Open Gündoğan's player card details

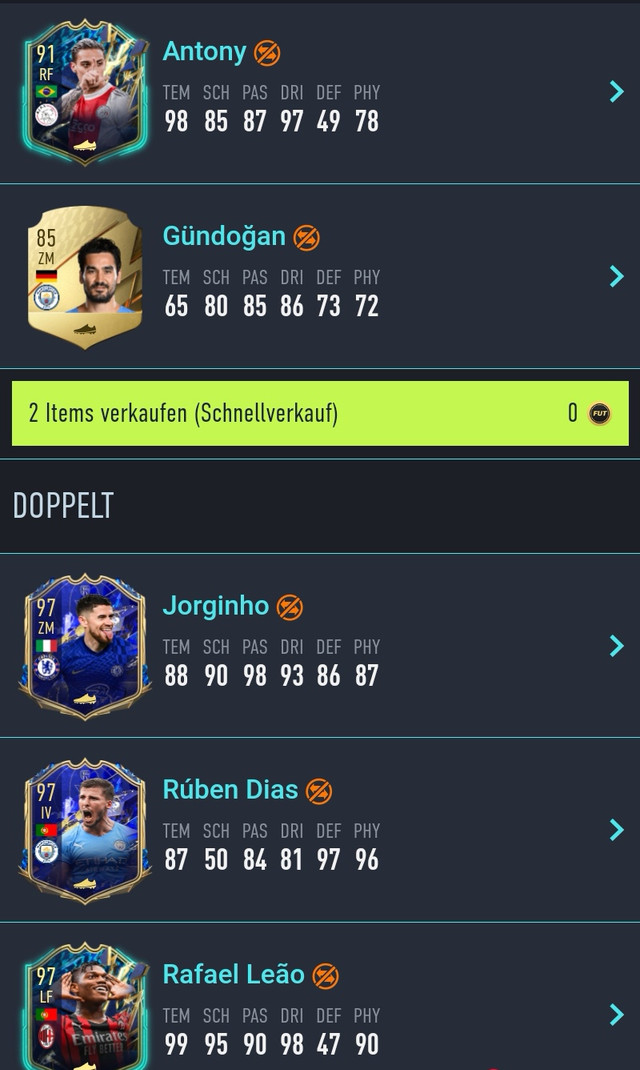point(617,276)
